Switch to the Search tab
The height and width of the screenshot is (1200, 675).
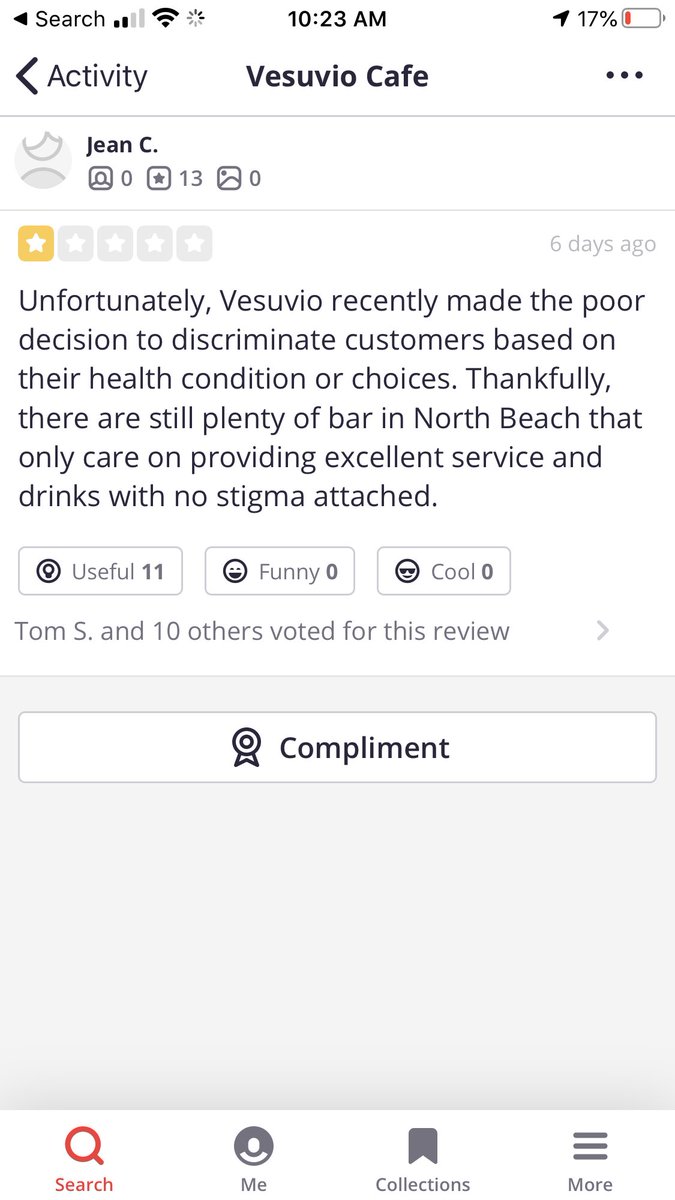(x=84, y=1160)
